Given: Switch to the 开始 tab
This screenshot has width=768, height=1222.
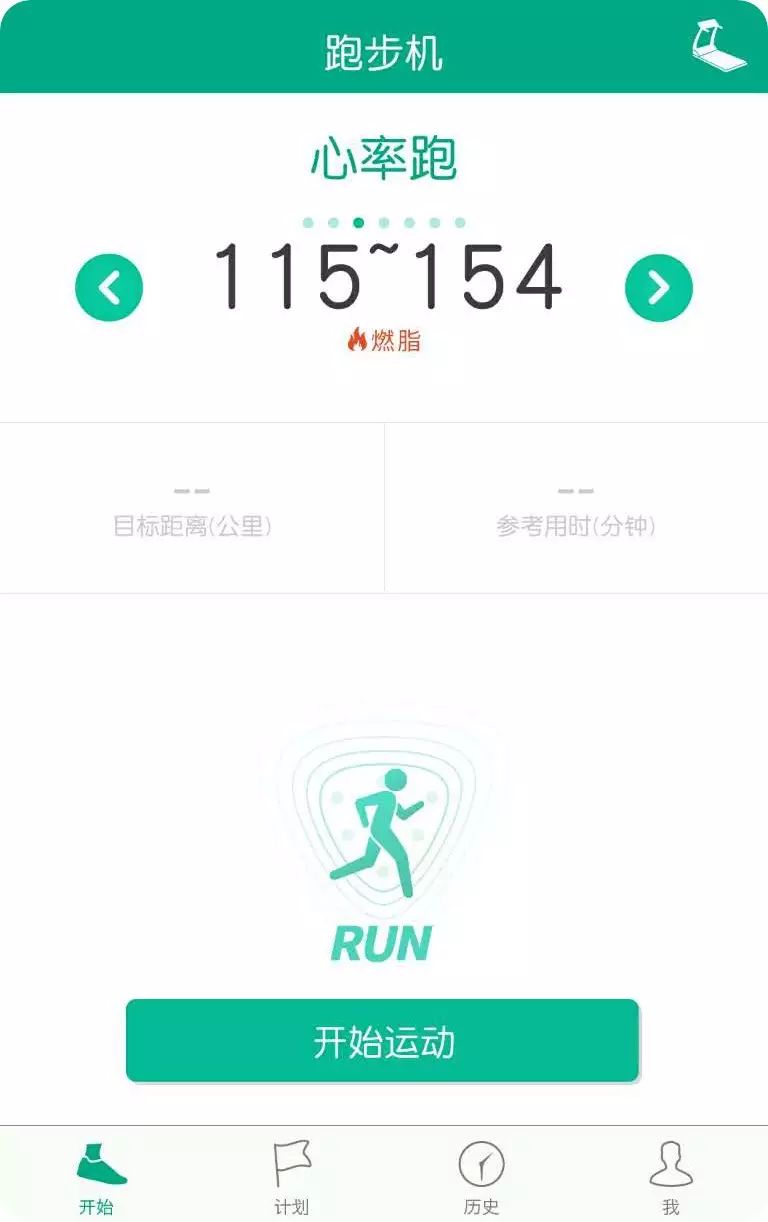Looking at the screenshot, I should click(x=98, y=1177).
